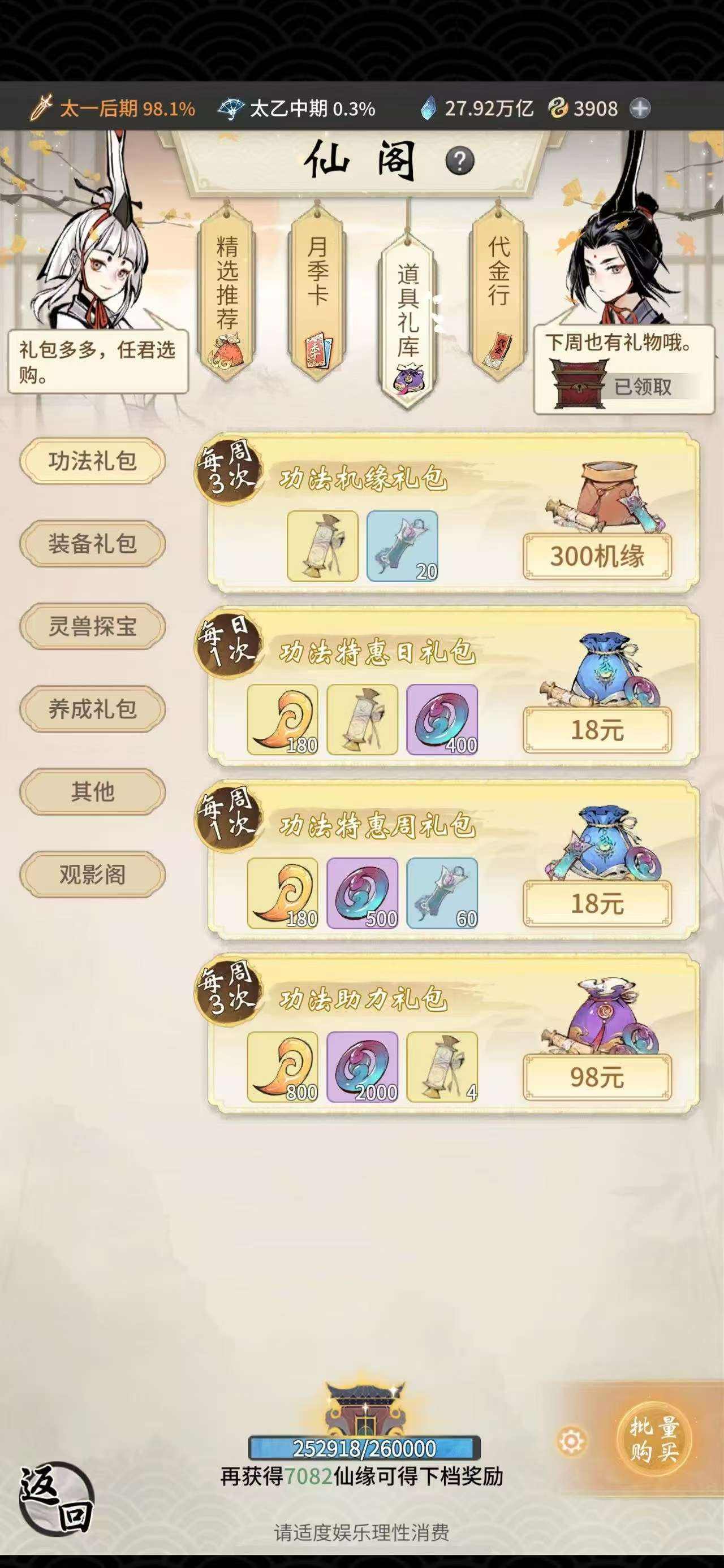Open the 养成礼包 category
724x1568 pixels.
(93, 709)
